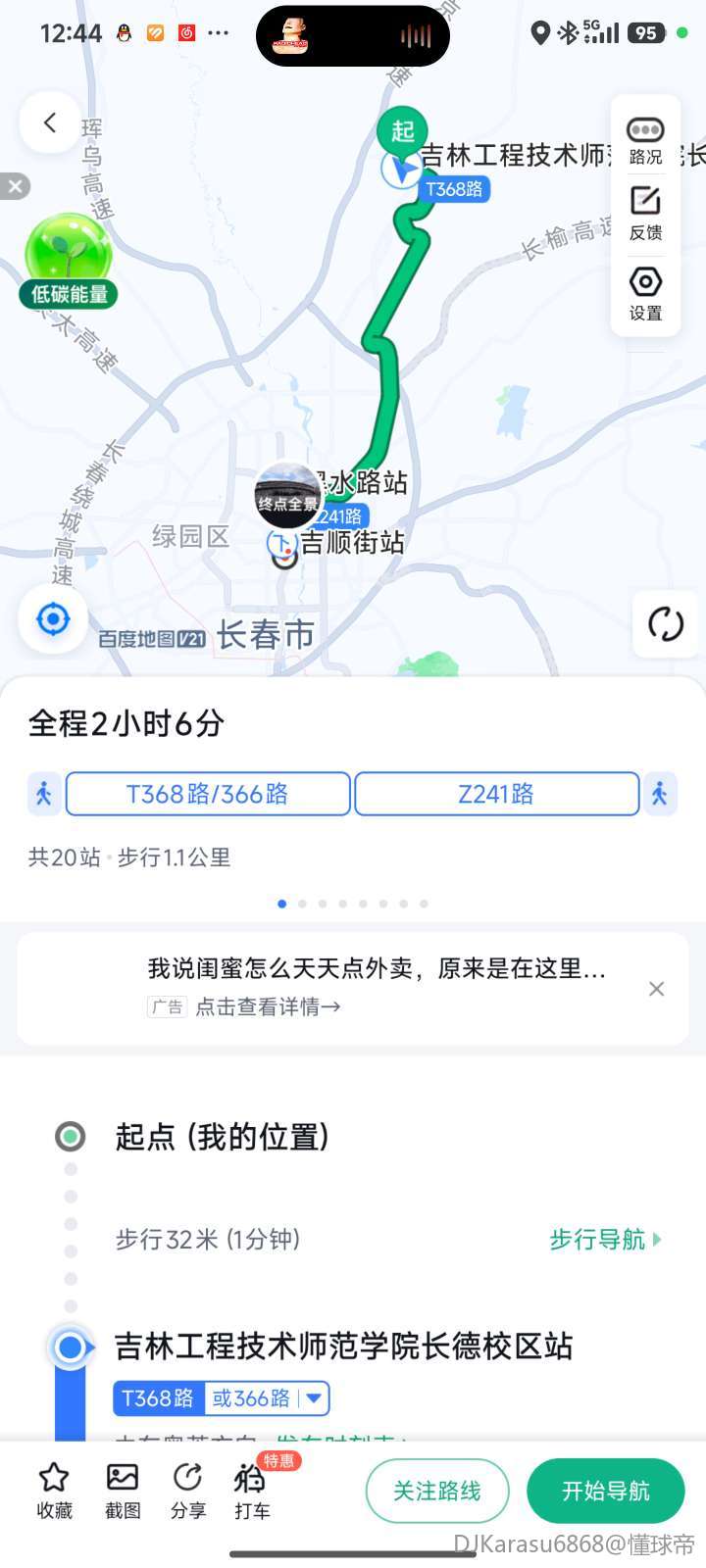Close the advertisement banner
This screenshot has width=706, height=1568.
tap(657, 989)
